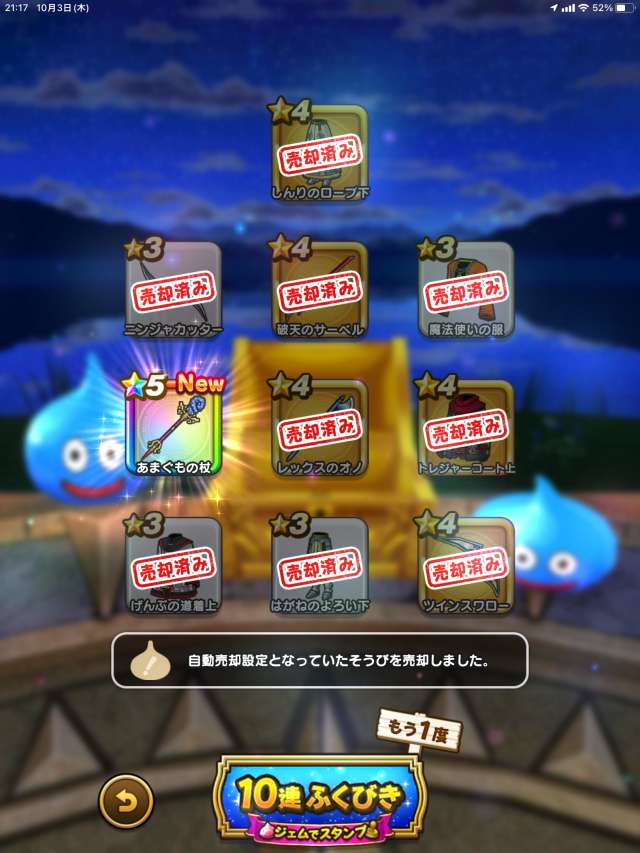640x853 pixels.
Task: Open the 破天のサーベル item tile
Action: coord(320,289)
